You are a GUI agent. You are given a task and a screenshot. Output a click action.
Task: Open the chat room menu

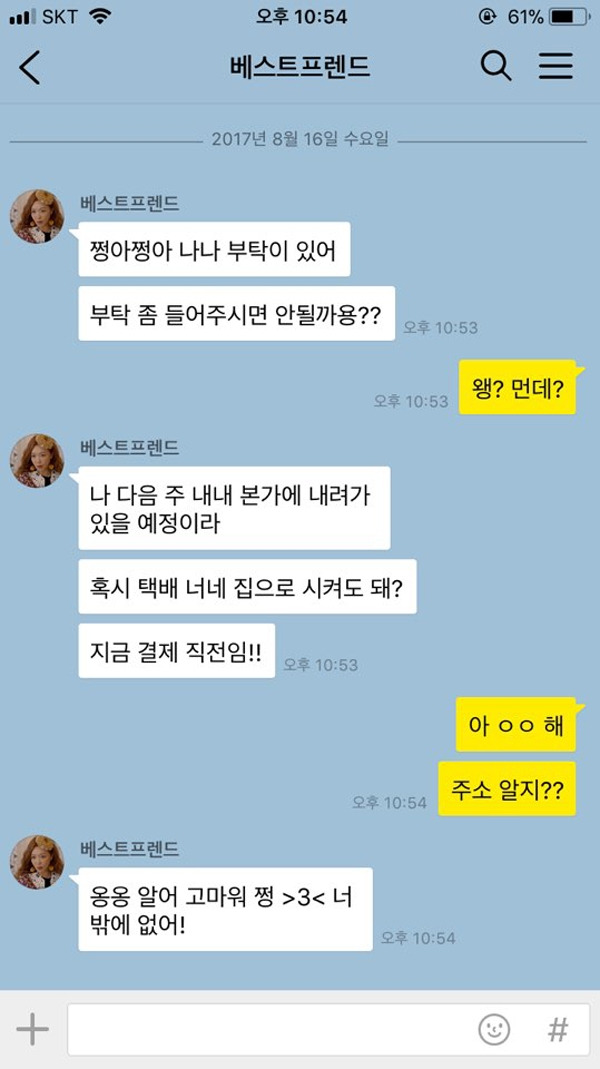coord(556,67)
